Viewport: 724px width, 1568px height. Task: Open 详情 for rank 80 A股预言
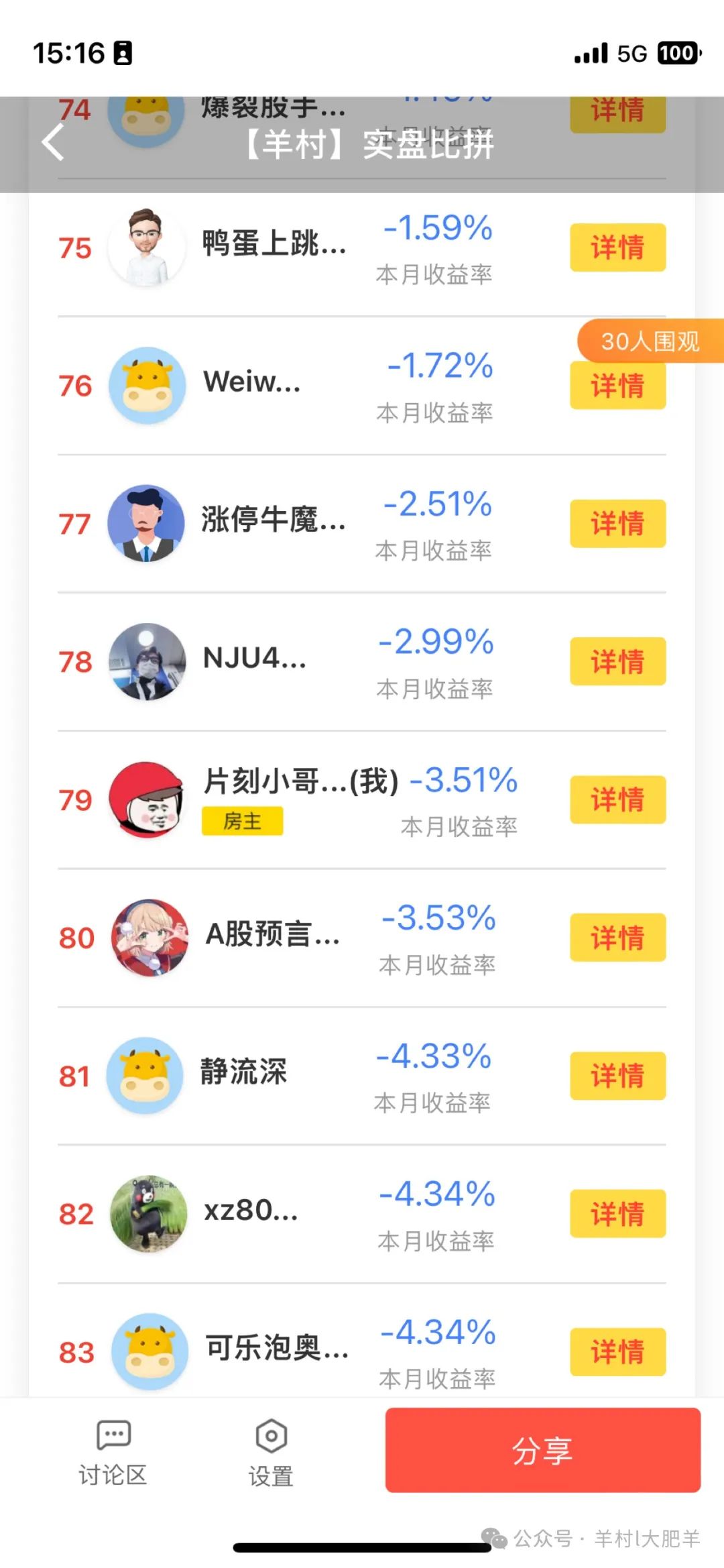(x=617, y=938)
